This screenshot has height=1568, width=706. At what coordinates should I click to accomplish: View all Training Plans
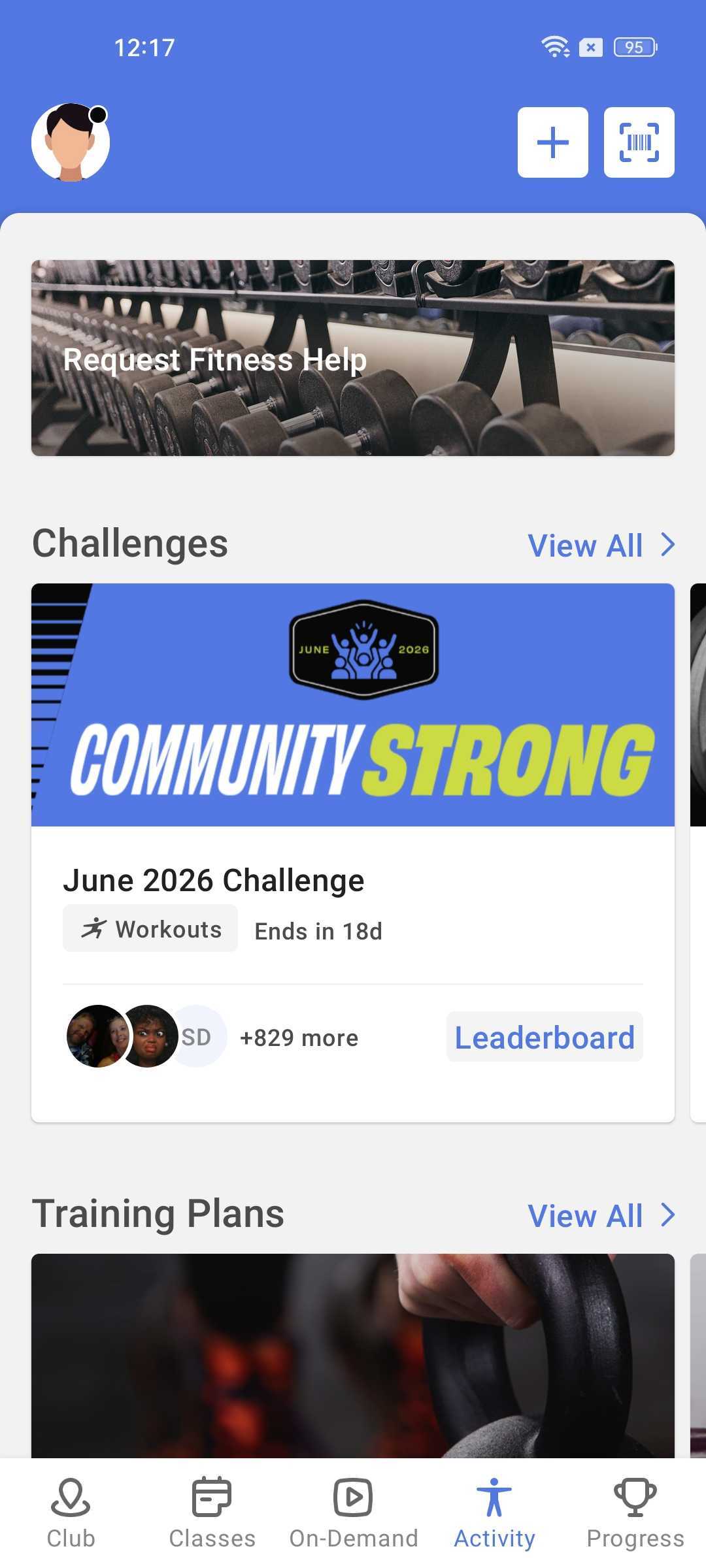[x=601, y=1215]
